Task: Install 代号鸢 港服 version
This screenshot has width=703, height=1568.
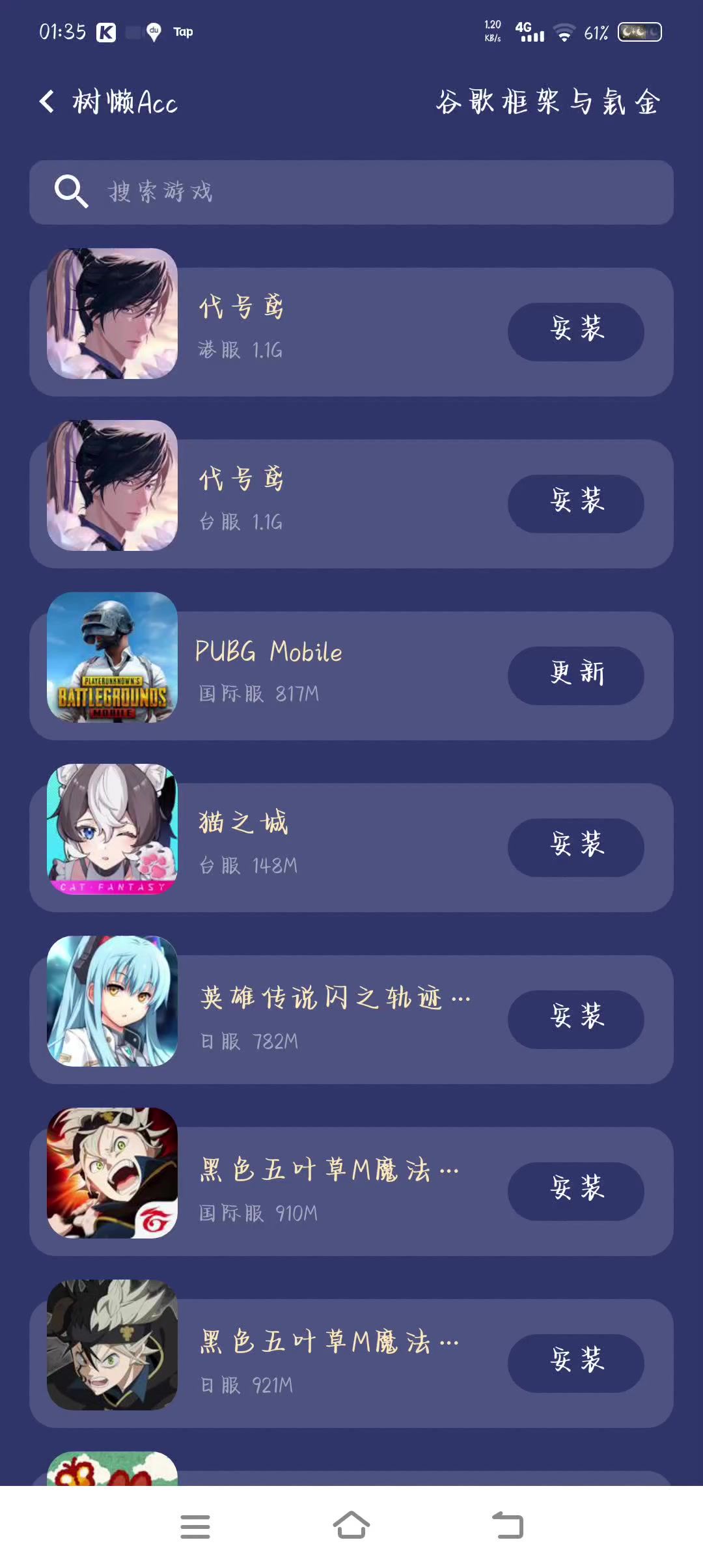Action: (575, 331)
